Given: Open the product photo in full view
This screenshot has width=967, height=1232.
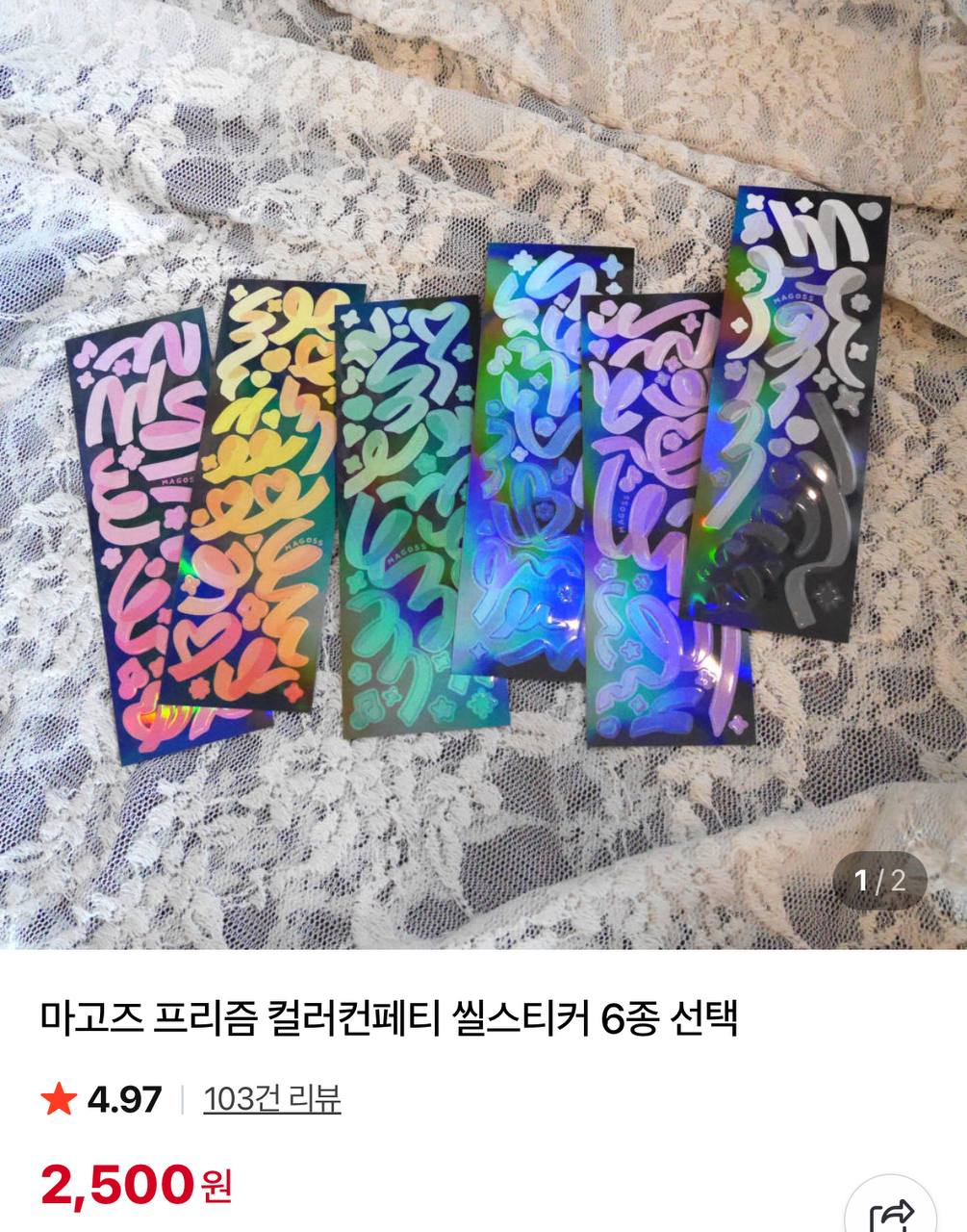Looking at the screenshot, I should [x=483, y=472].
